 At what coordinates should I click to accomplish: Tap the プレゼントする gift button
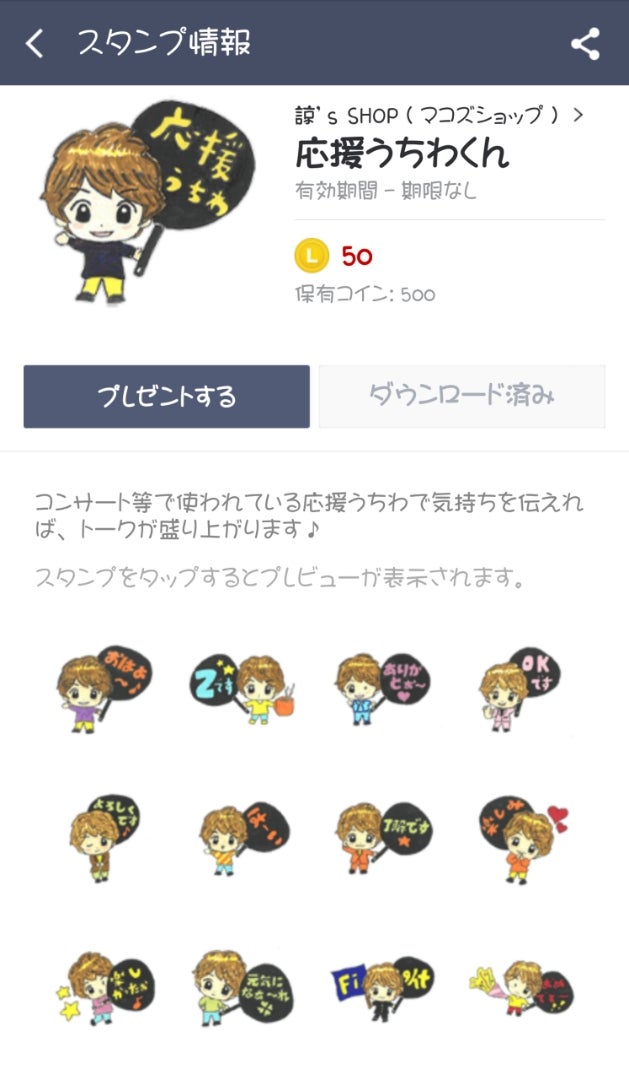[167, 396]
